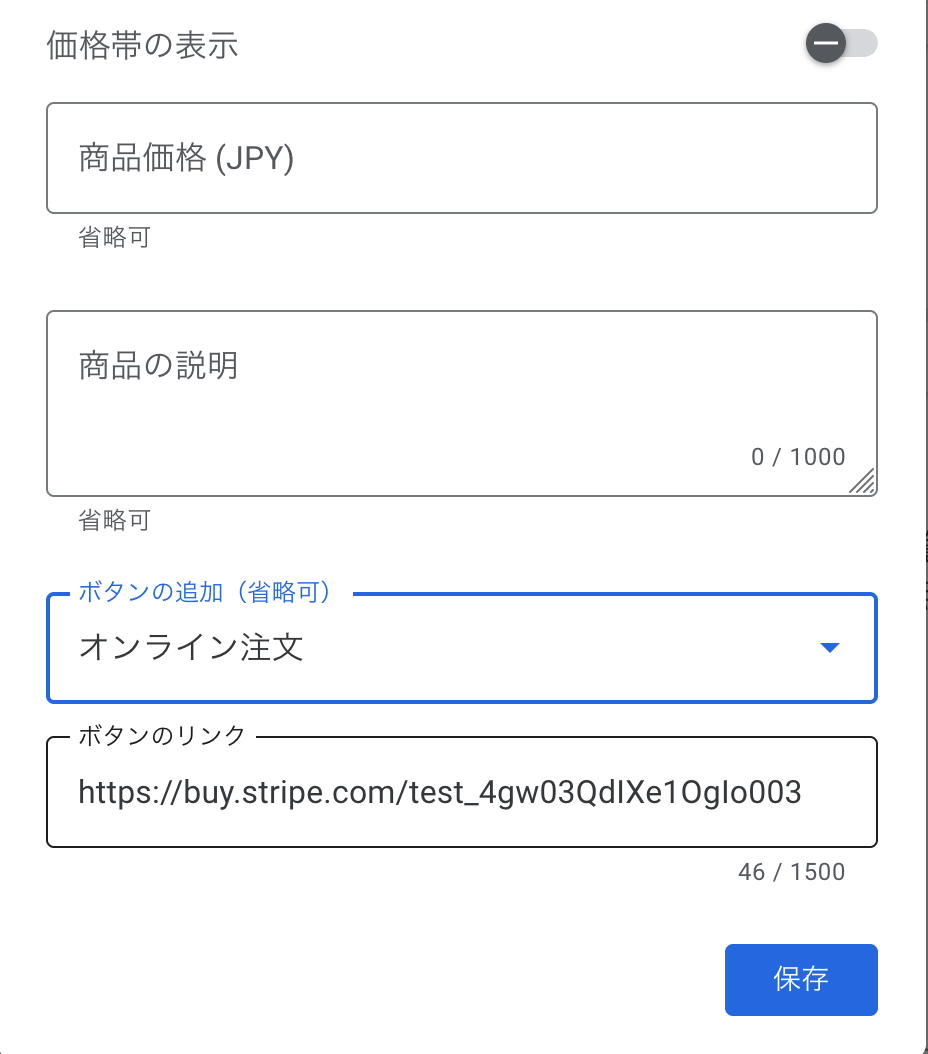Click the resize grip of the description box
Image resolution: width=928 pixels, height=1054 pixels.
(x=864, y=482)
